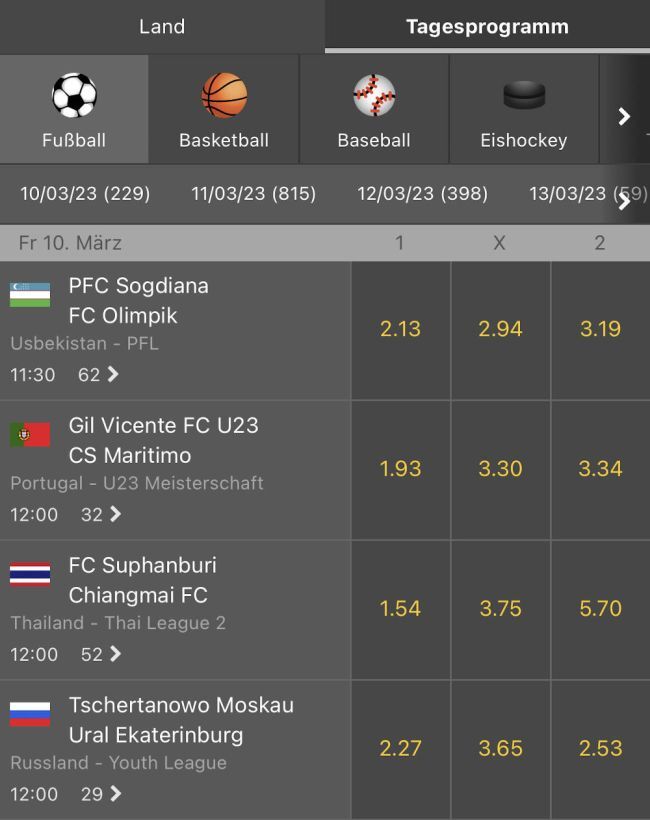This screenshot has width=650, height=820.
Task: Open the Gil Vicente FC U23 match
Action: point(175,470)
